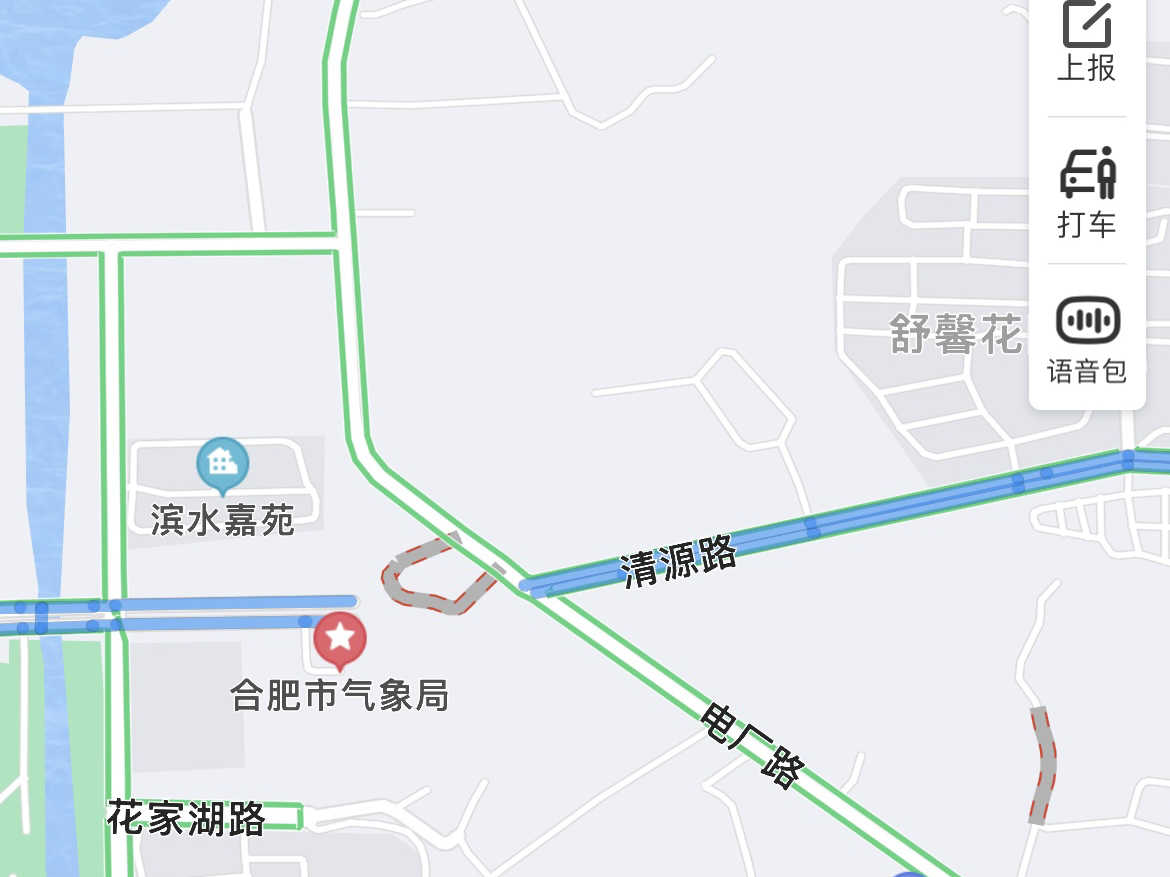
Task: Tap the 打车 taxi-hailing button
Action: (x=1087, y=193)
